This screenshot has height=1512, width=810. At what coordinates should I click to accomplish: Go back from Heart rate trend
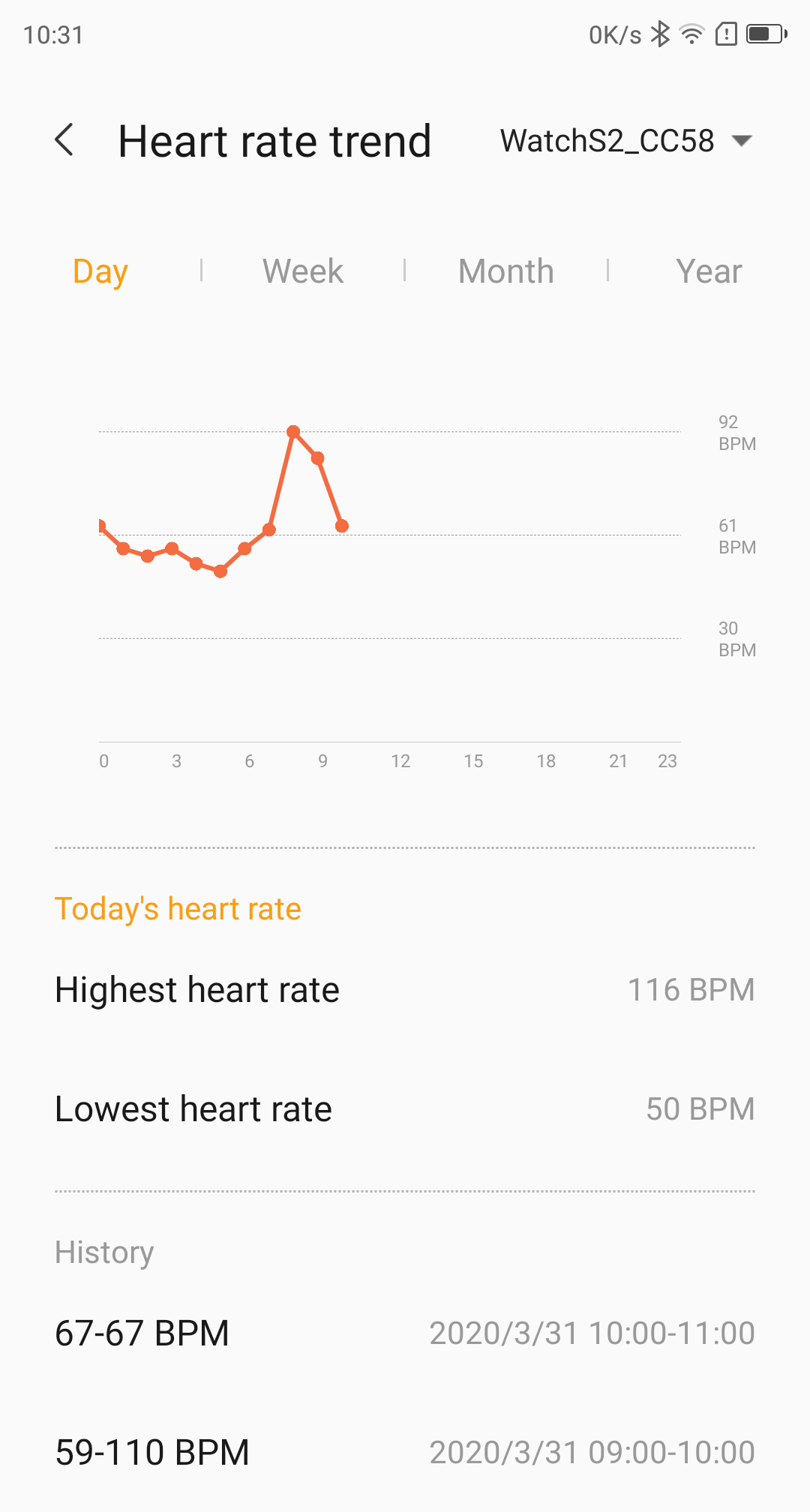tap(65, 140)
